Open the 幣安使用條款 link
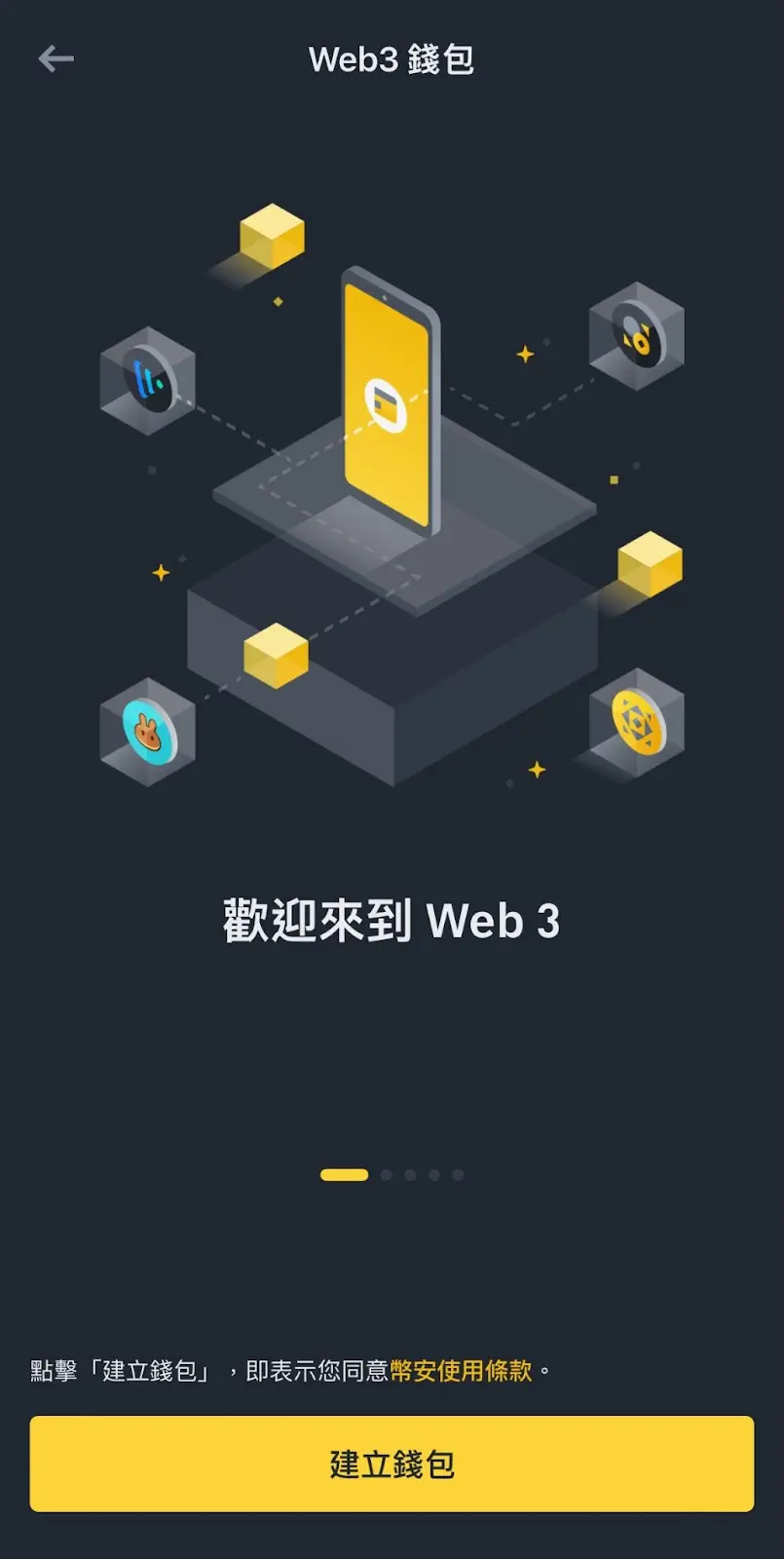The image size is (784, 1559). tap(461, 1371)
